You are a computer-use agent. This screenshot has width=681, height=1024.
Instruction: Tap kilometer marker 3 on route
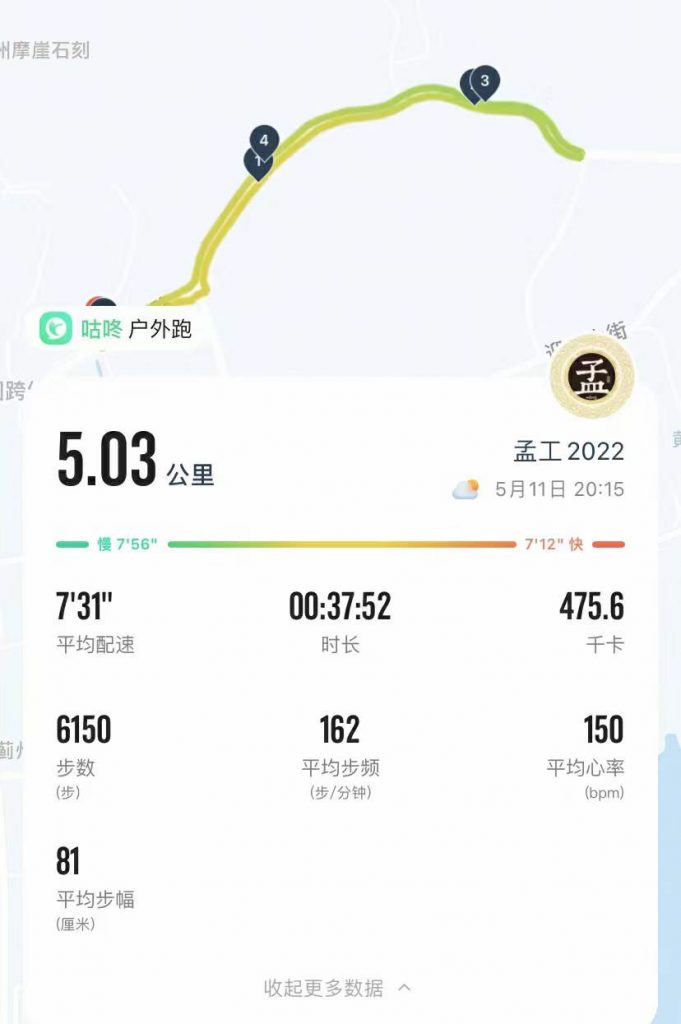tap(485, 81)
